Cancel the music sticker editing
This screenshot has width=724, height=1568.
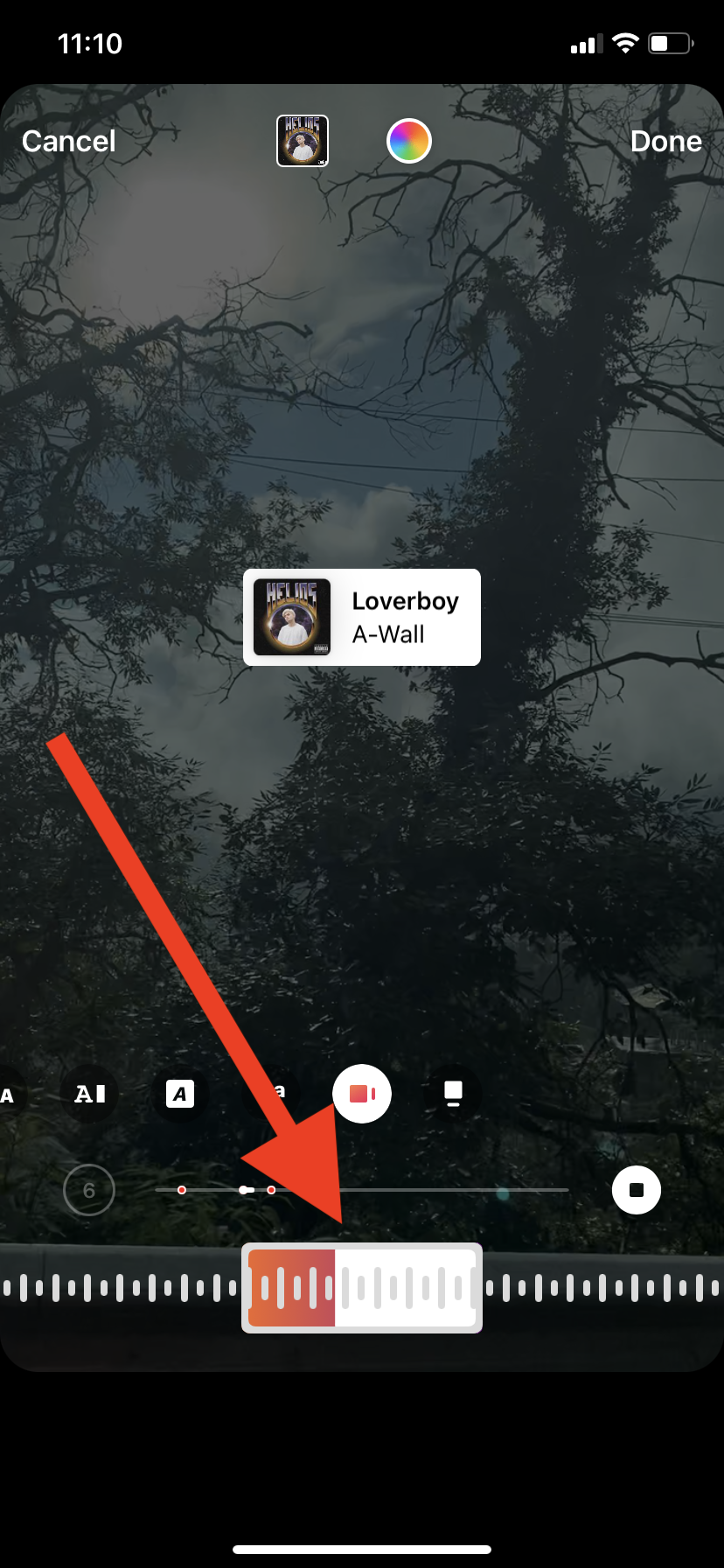68,141
